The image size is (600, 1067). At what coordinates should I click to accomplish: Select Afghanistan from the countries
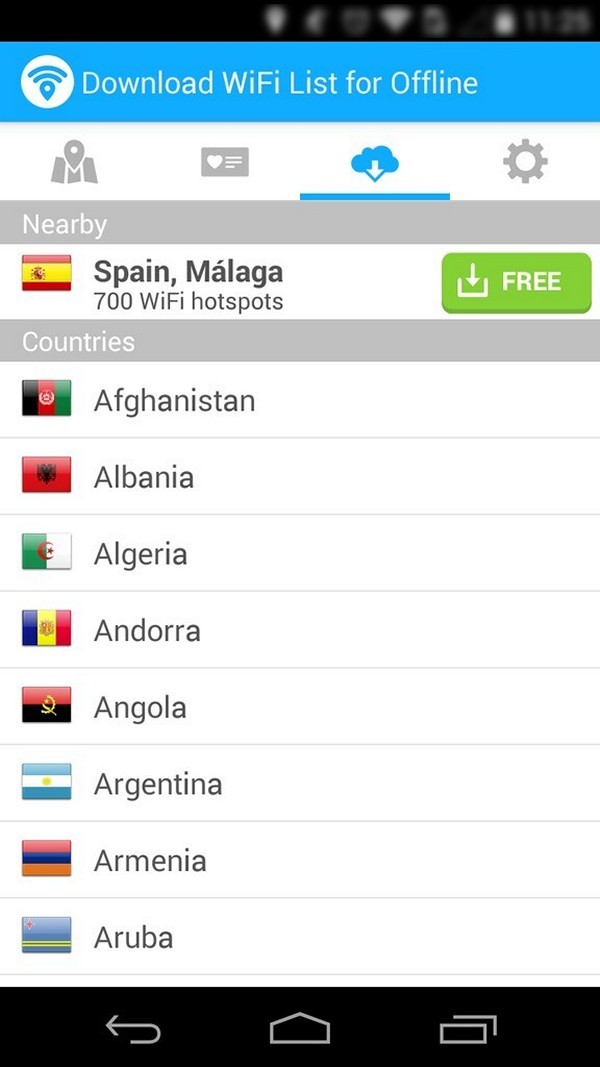tap(300, 399)
